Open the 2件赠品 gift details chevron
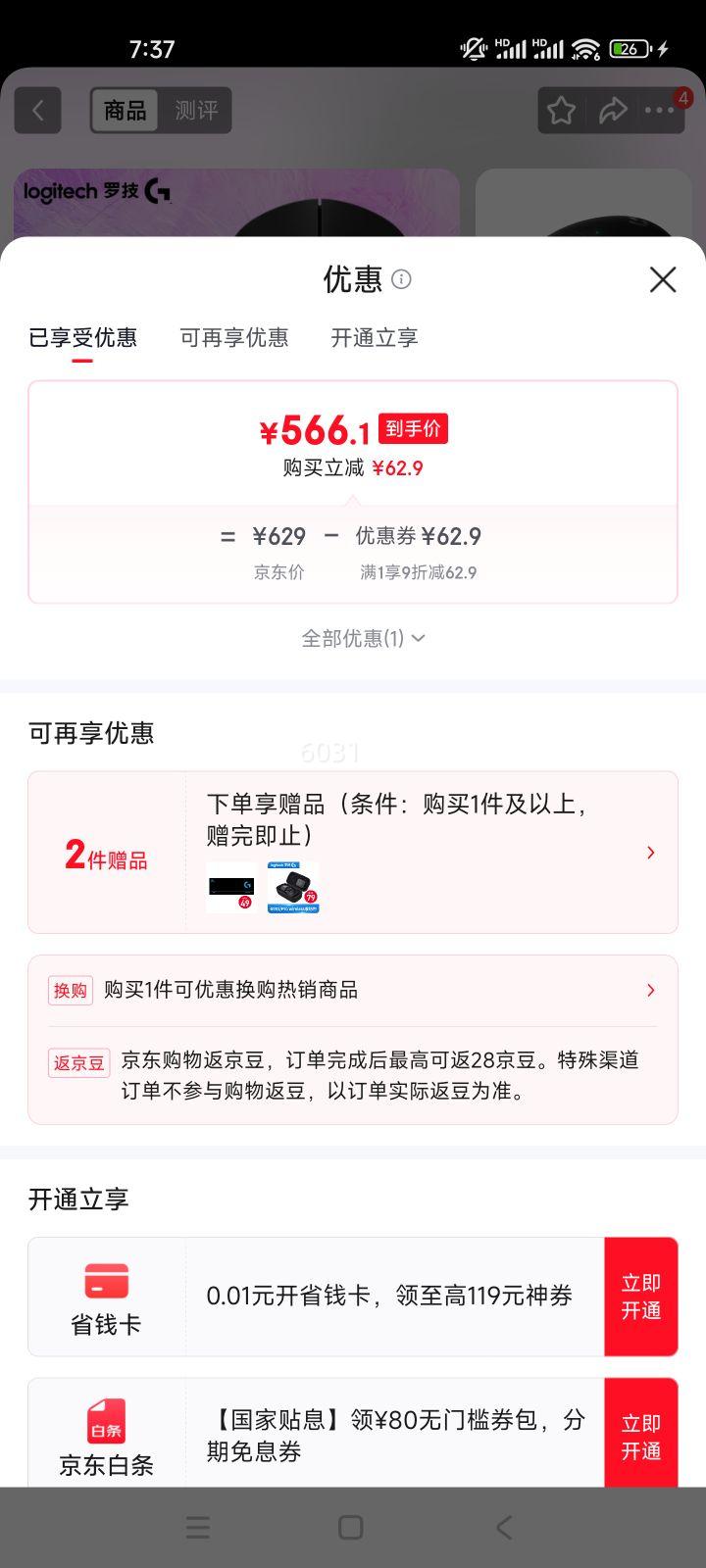This screenshot has width=706, height=1568. (x=650, y=852)
